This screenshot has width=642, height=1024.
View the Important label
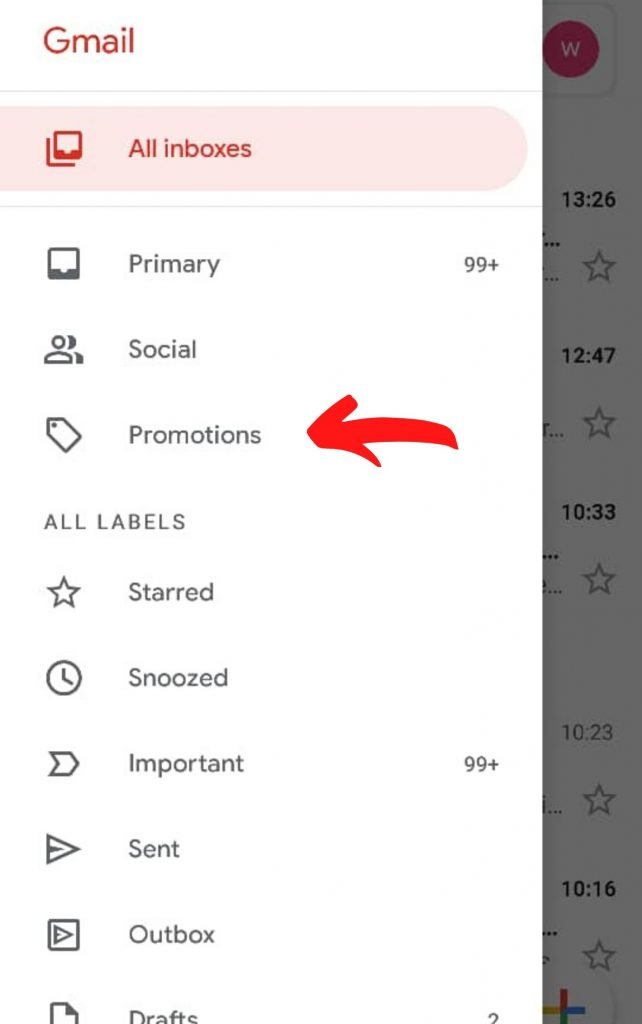click(185, 764)
